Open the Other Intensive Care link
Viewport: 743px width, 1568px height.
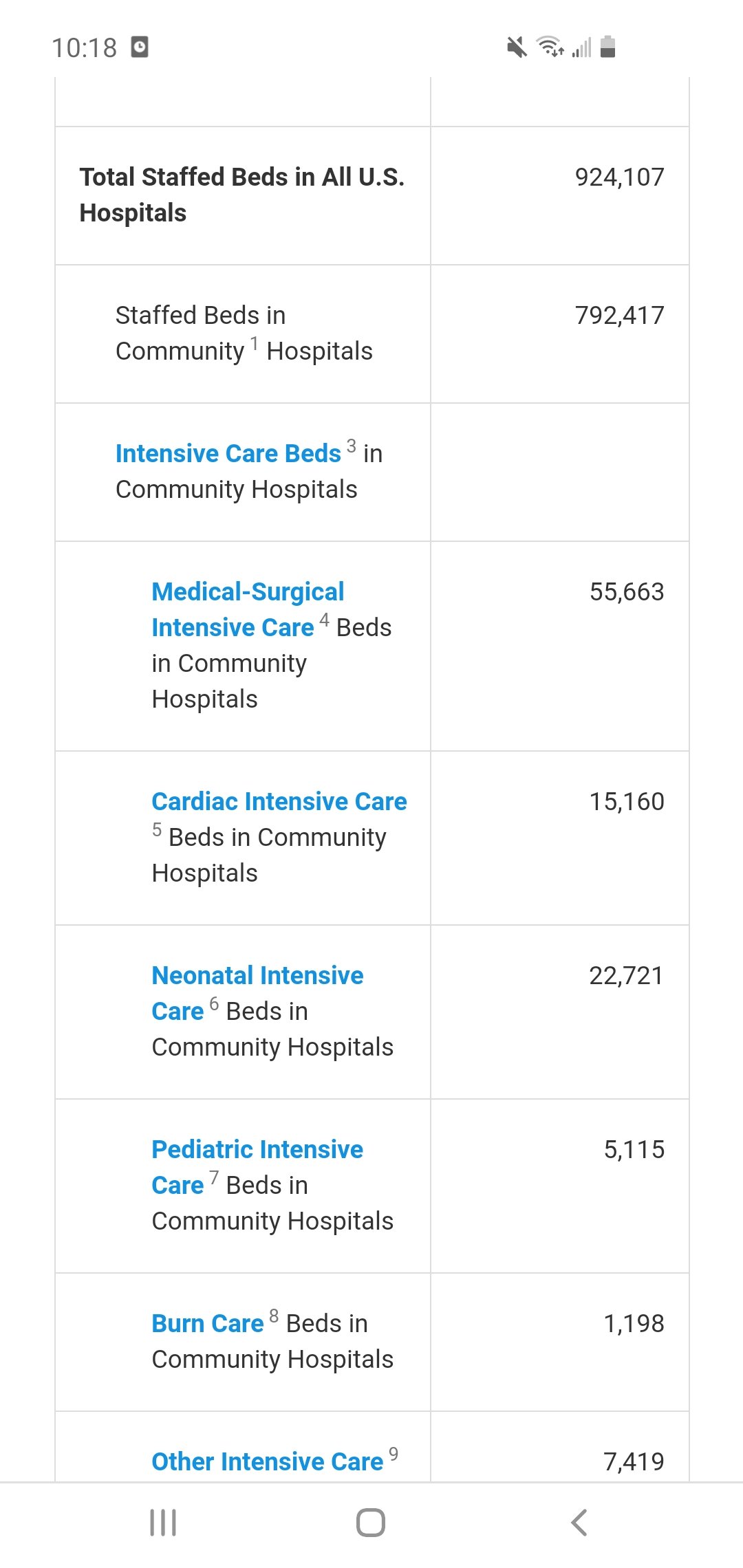click(268, 1461)
